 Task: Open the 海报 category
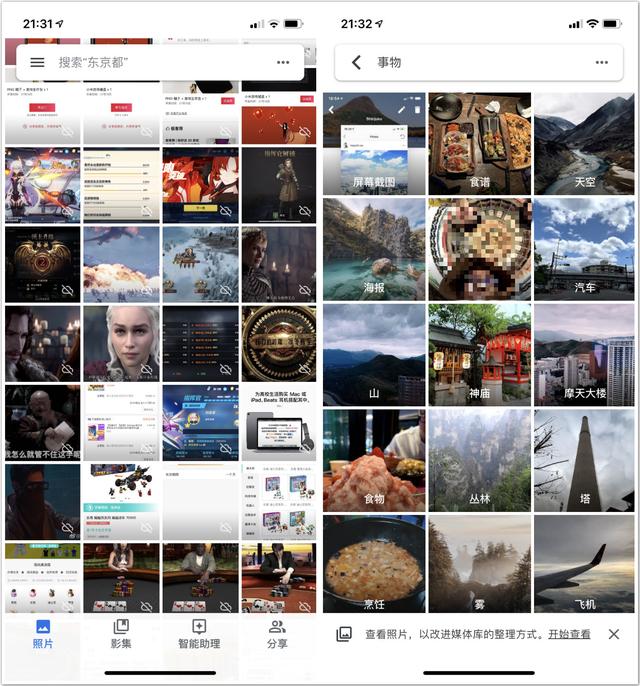click(374, 249)
